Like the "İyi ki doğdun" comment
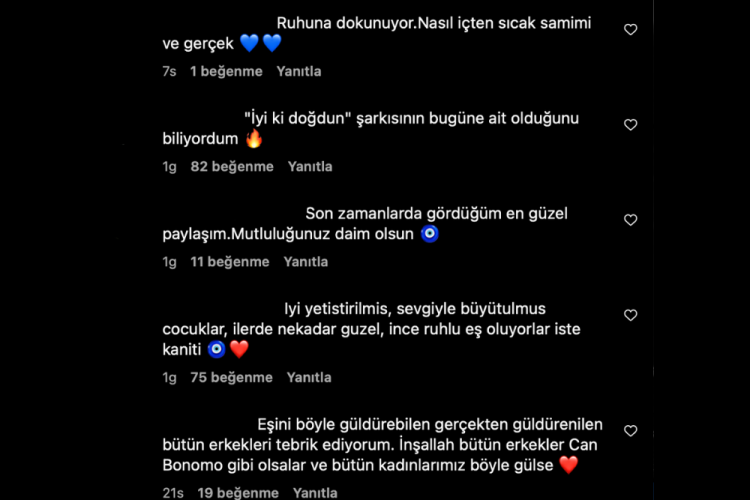750x500 pixels. click(x=630, y=125)
